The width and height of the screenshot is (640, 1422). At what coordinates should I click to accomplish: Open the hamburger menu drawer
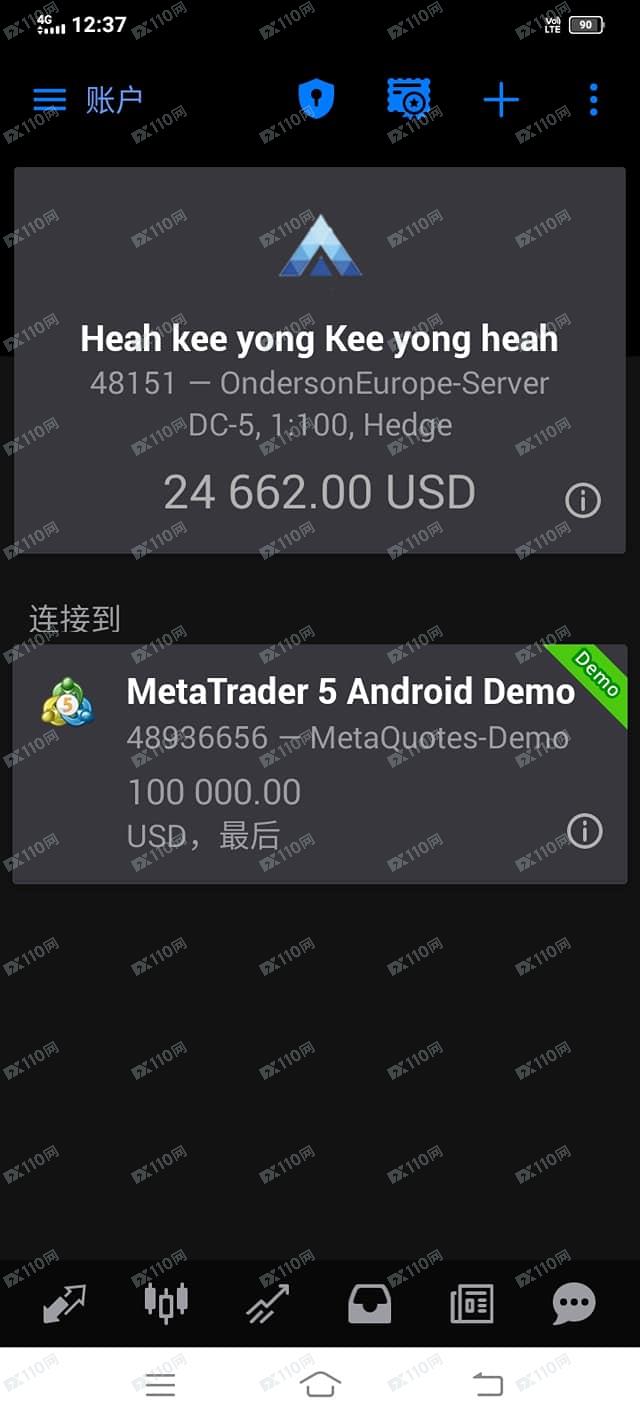(x=49, y=100)
